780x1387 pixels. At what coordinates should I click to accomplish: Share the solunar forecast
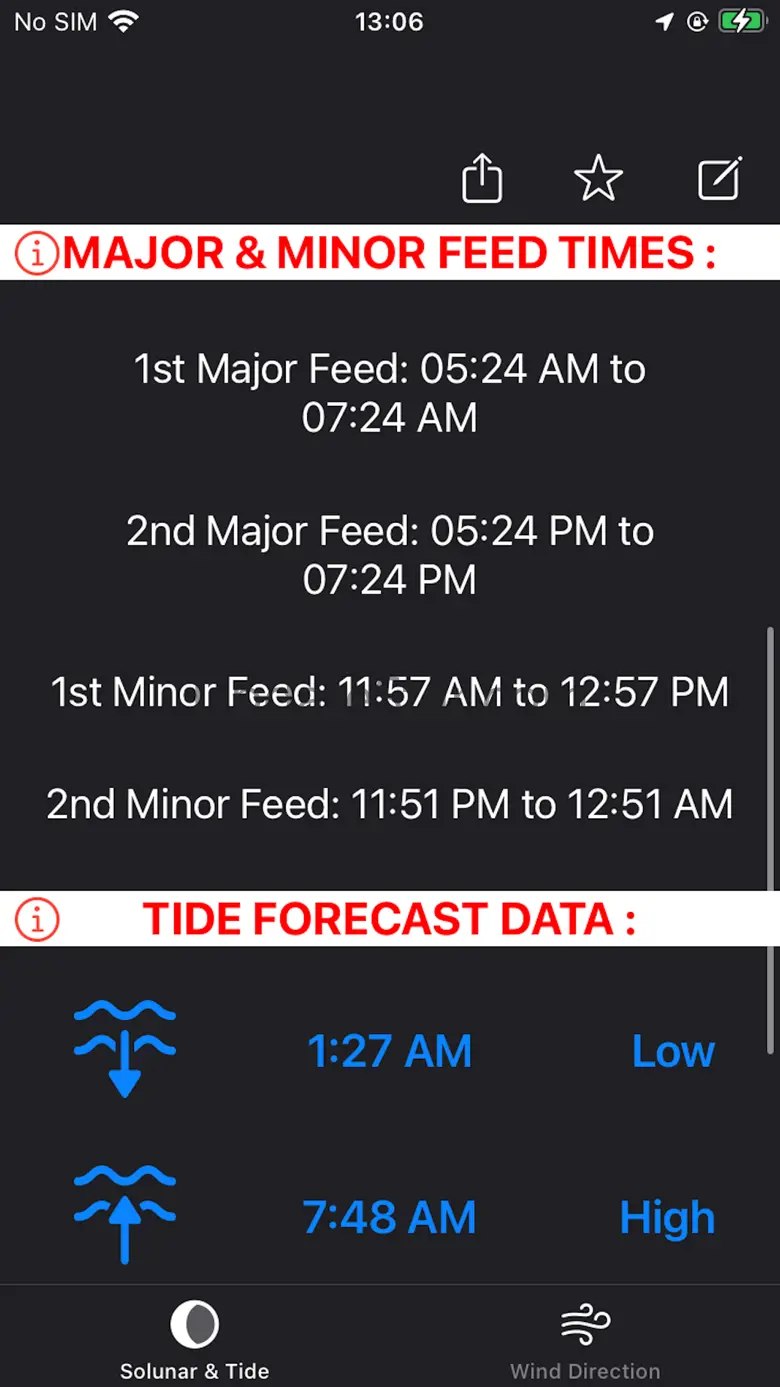point(482,179)
